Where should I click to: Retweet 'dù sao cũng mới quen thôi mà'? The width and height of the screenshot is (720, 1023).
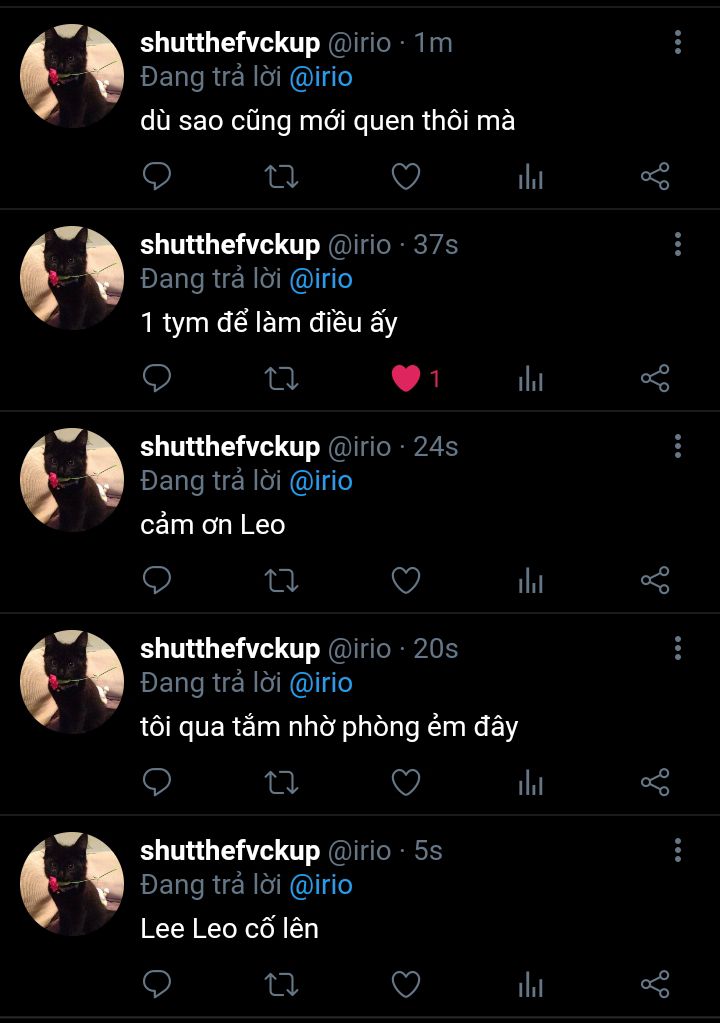coord(281,178)
